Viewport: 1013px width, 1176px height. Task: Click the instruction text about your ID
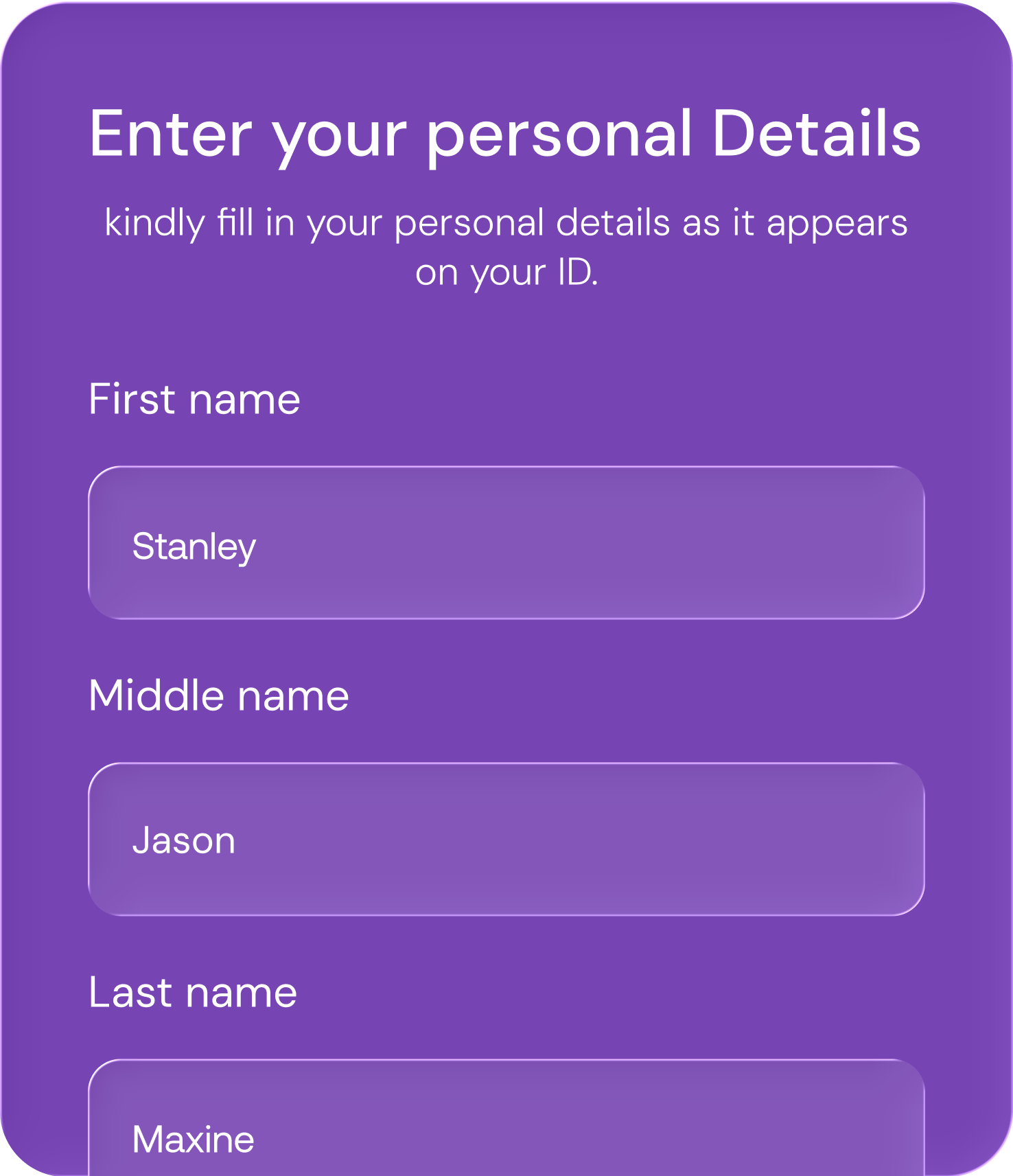[506, 247]
